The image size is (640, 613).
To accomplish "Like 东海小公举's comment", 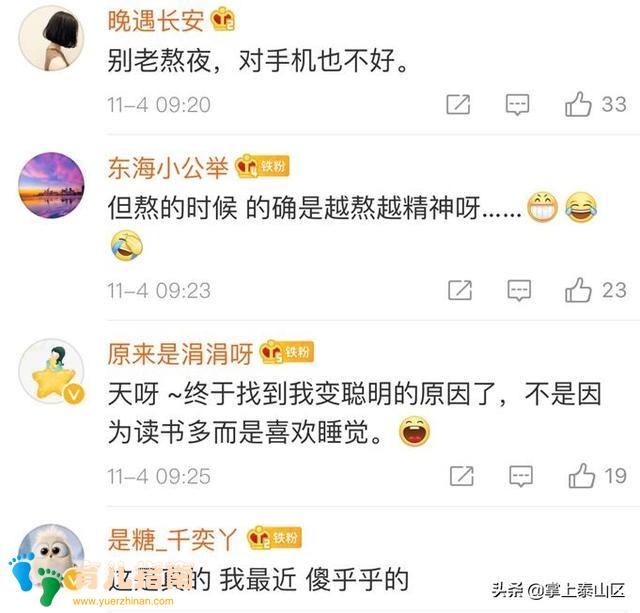I will coord(579,290).
